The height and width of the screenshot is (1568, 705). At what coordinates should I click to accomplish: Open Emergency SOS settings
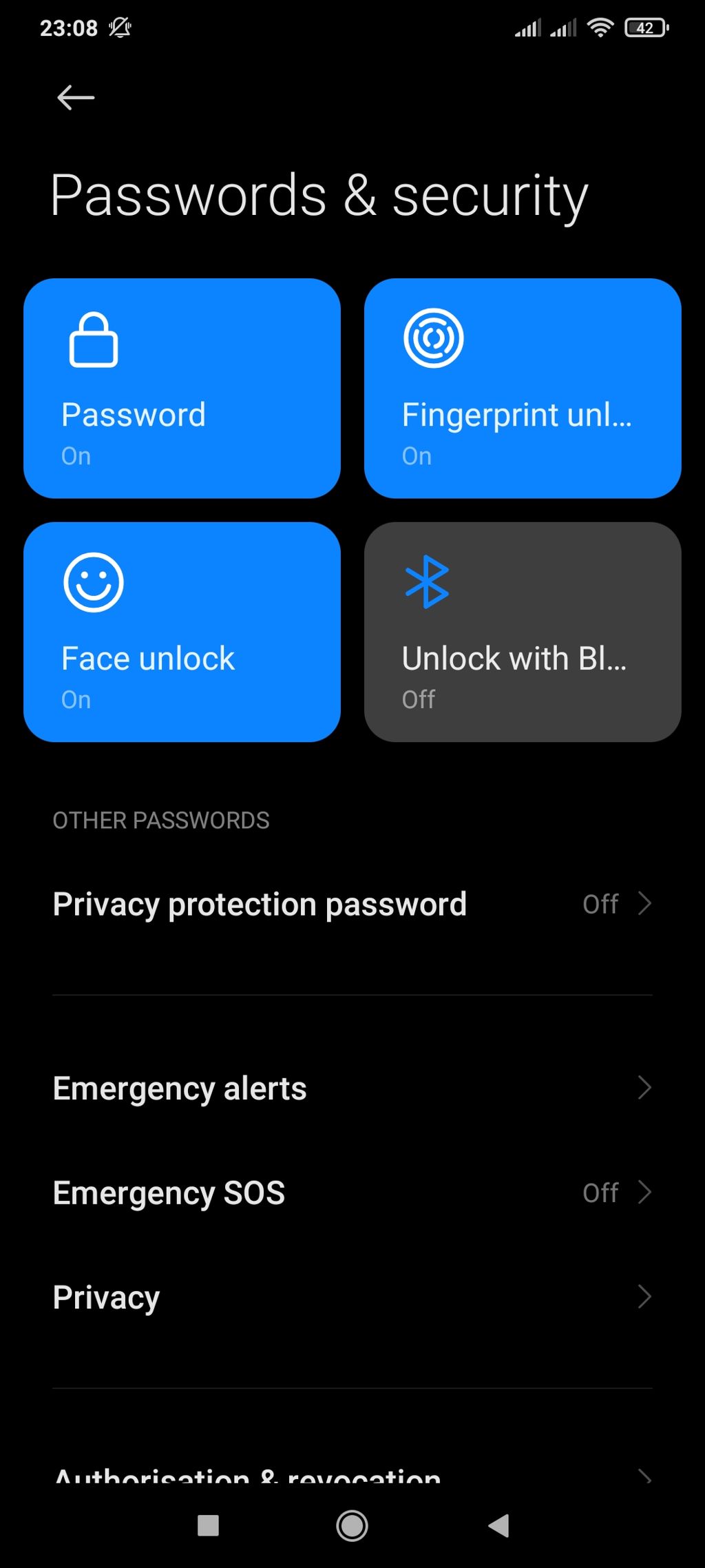point(352,1193)
